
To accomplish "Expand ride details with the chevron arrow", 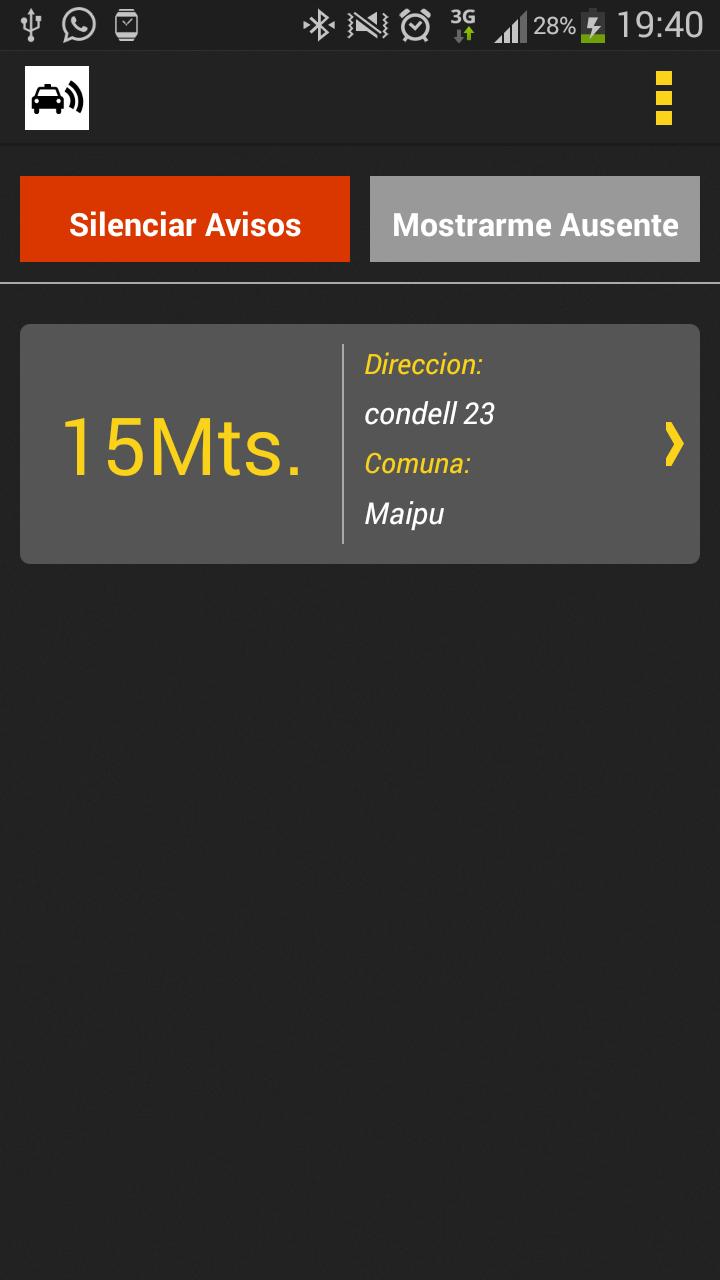I will (673, 444).
